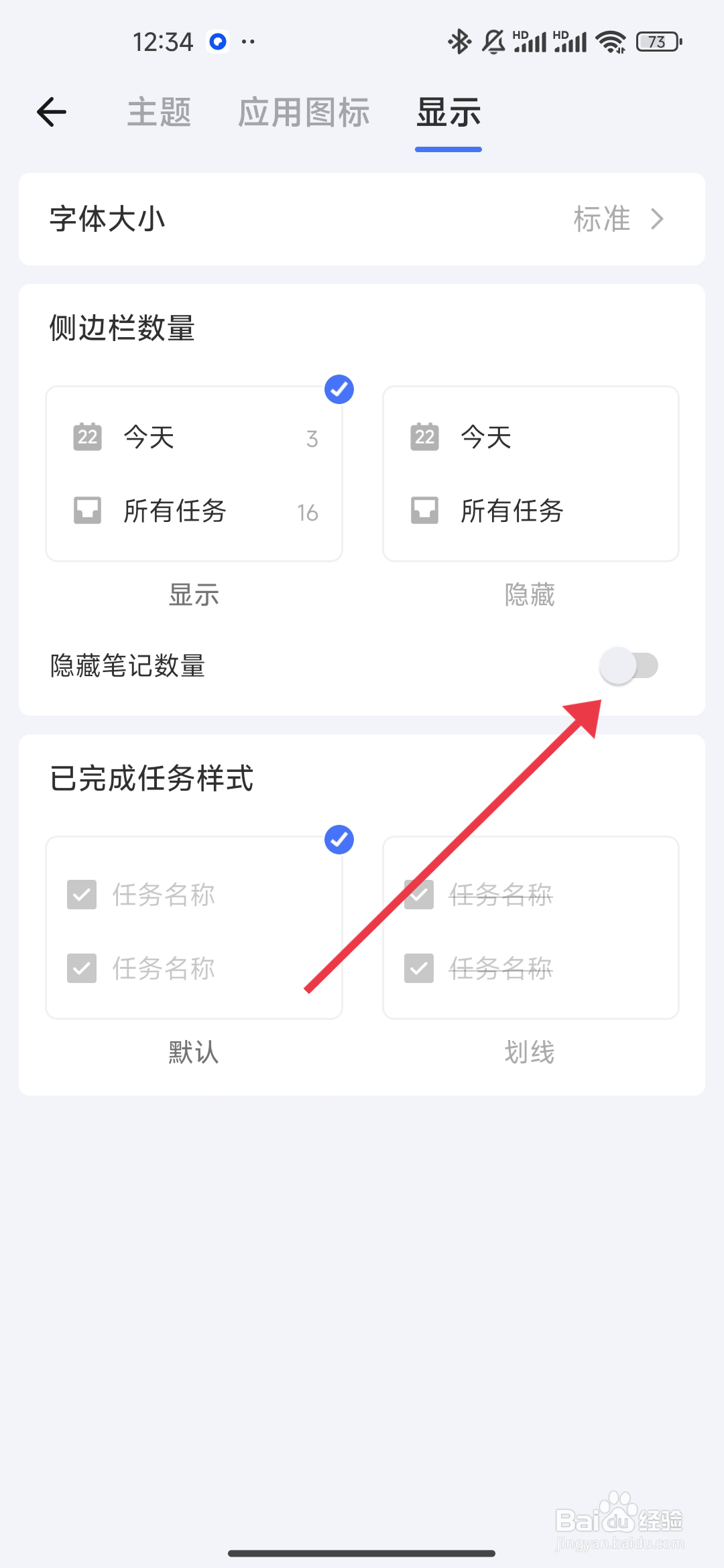Click the blue checkmark on 默认 task style
The image size is (724, 1568).
click(339, 840)
